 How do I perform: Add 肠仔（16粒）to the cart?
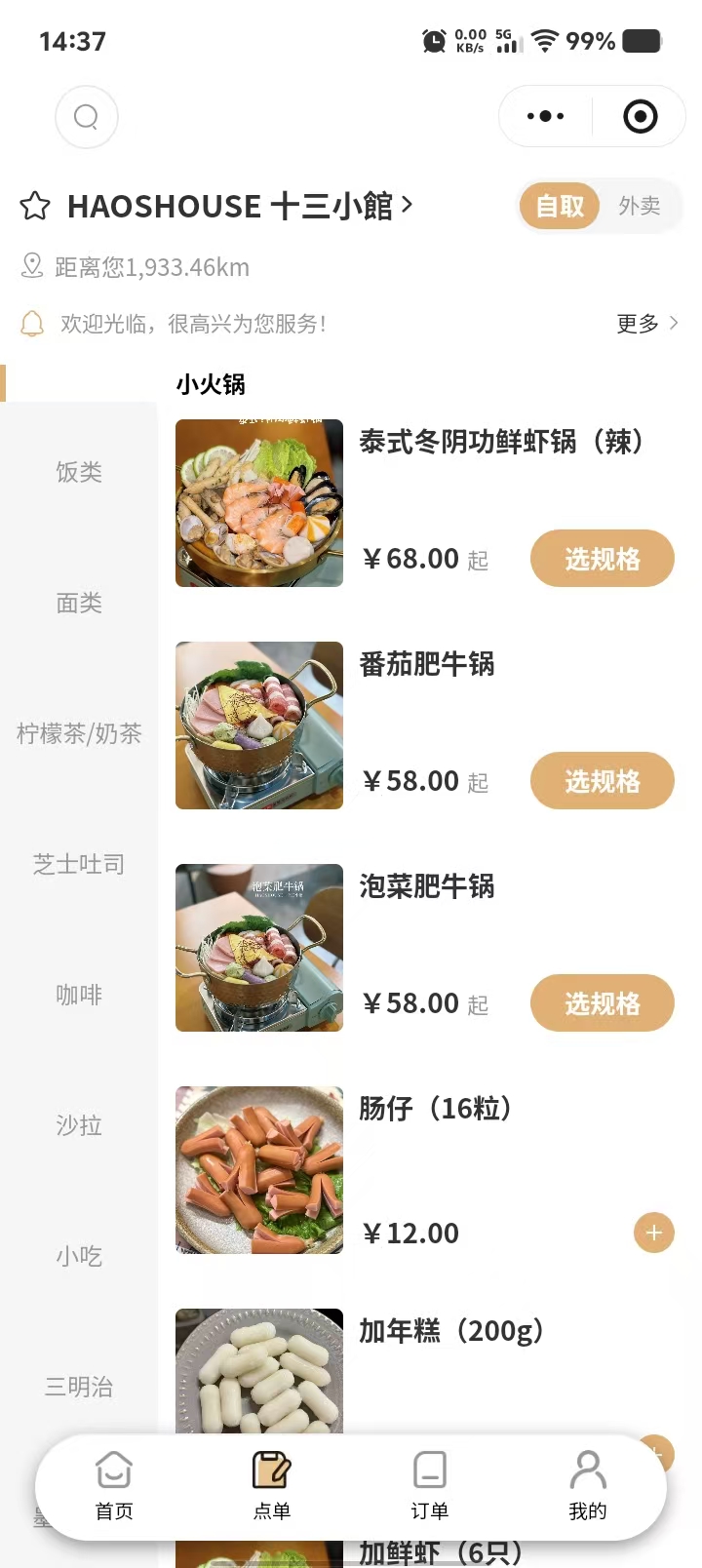[x=653, y=1233]
